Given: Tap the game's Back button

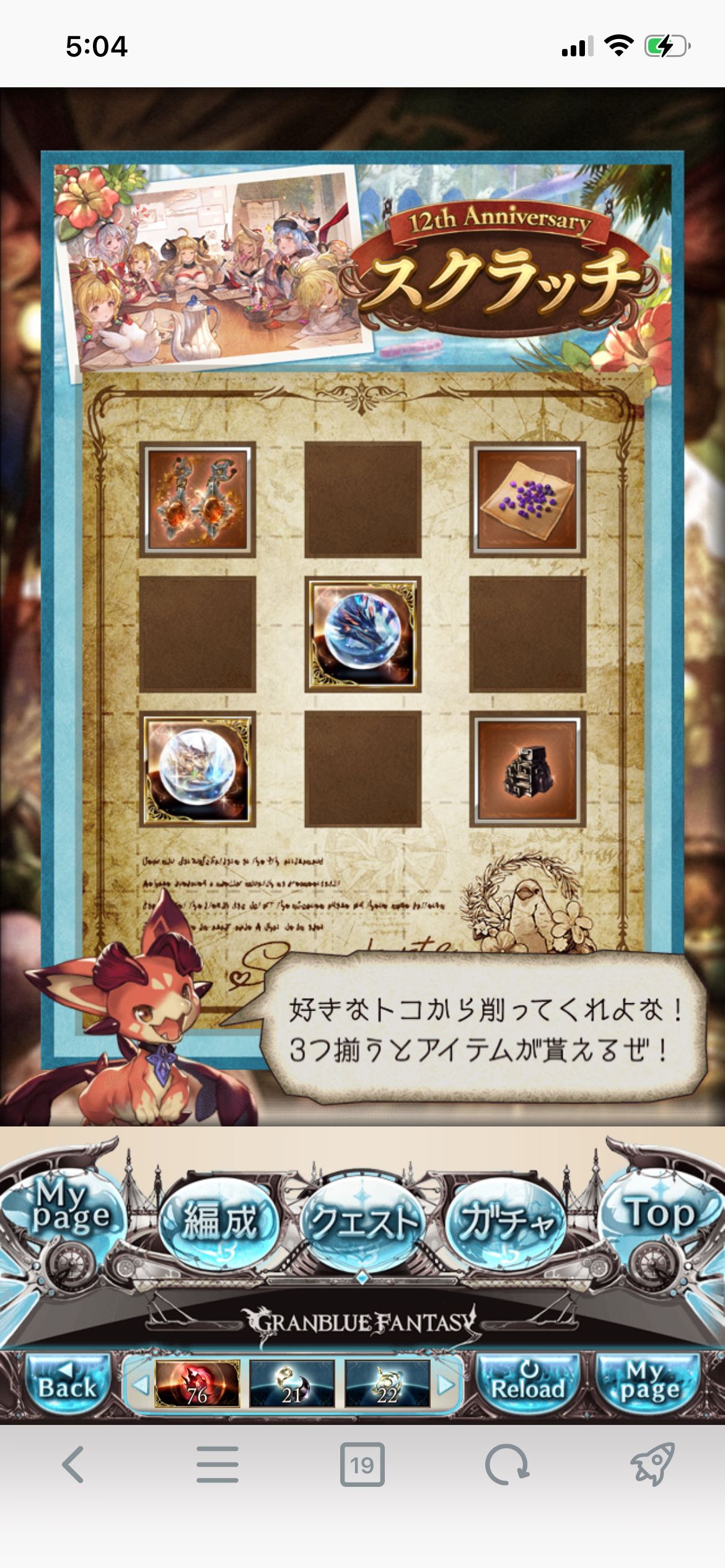Looking at the screenshot, I should coord(67,1385).
